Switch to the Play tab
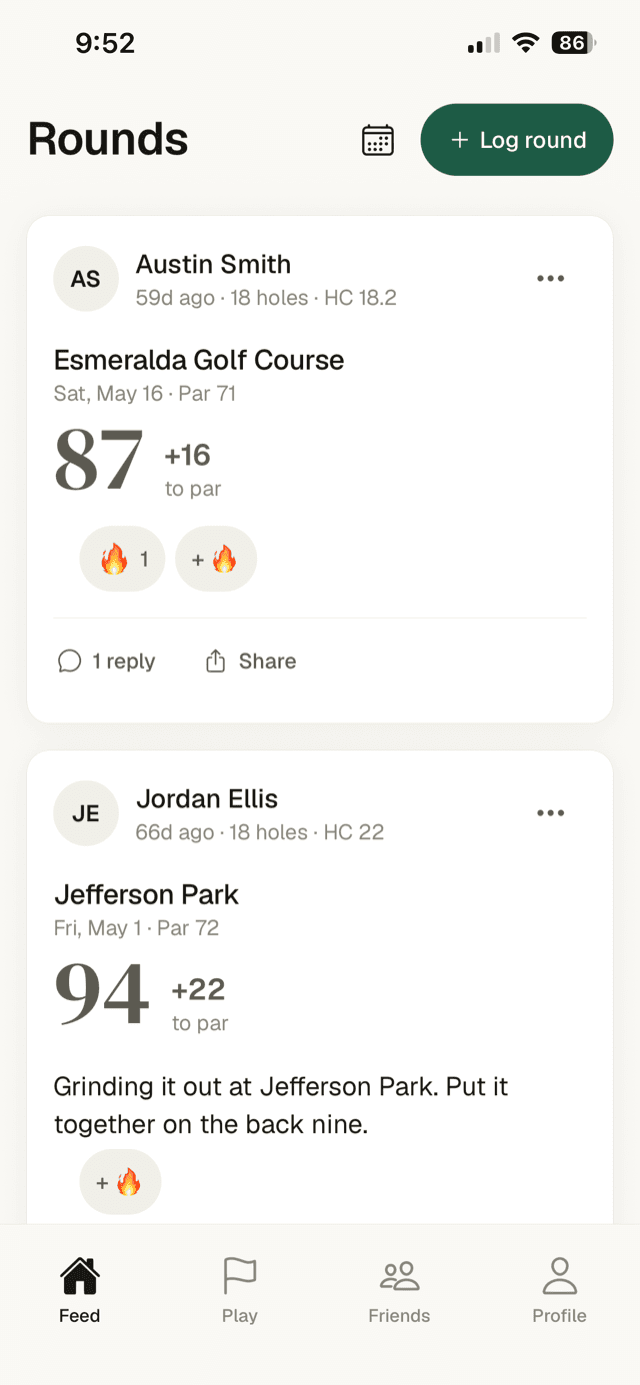The height and width of the screenshot is (1385, 640). (x=240, y=1291)
